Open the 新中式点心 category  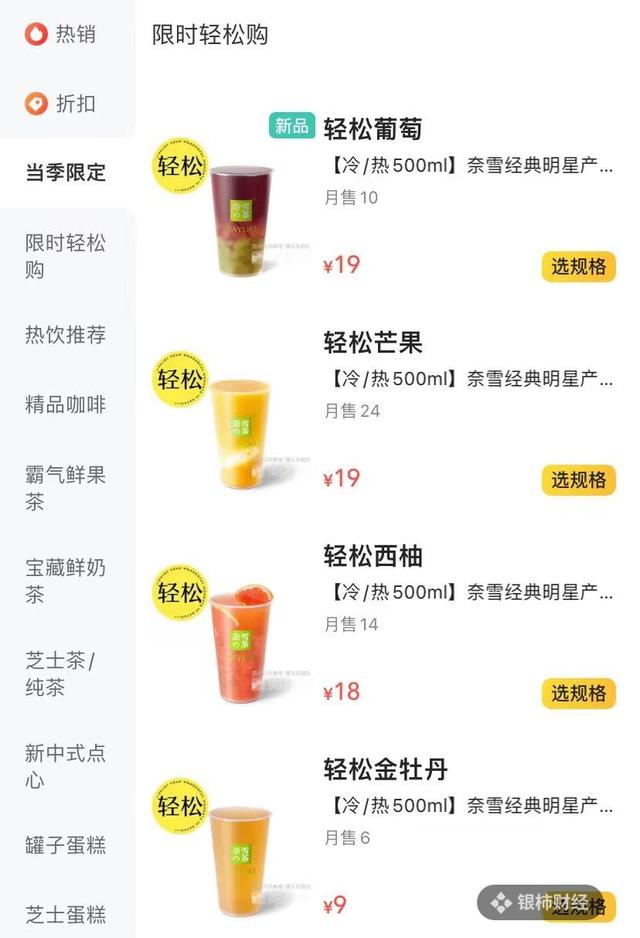click(x=65, y=765)
